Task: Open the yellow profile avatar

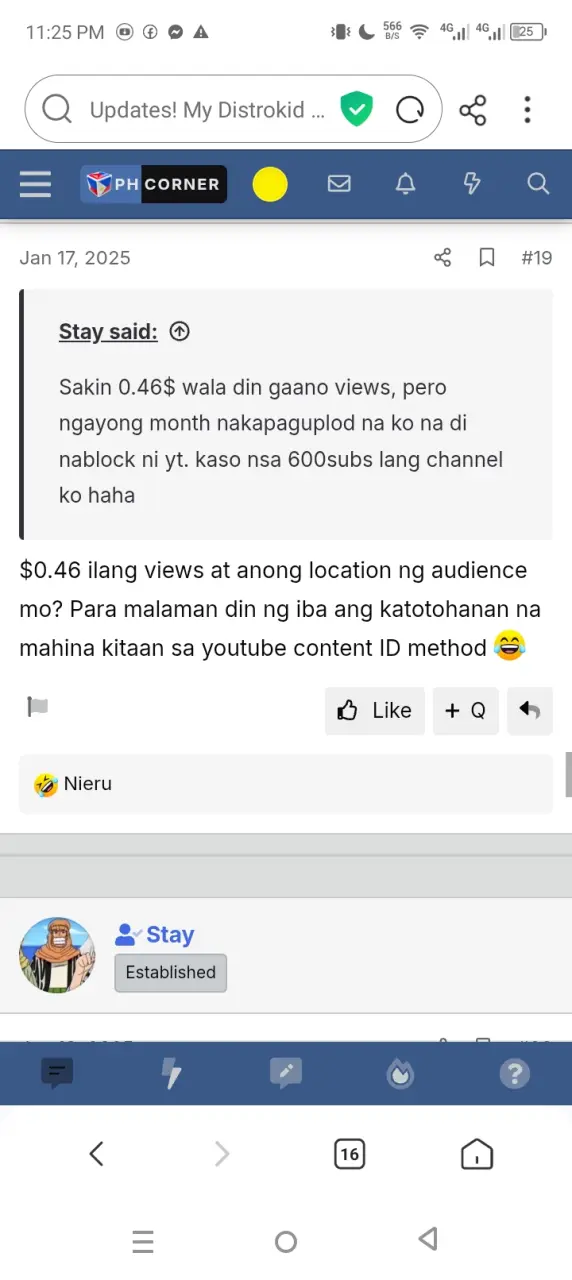Action: pos(270,184)
